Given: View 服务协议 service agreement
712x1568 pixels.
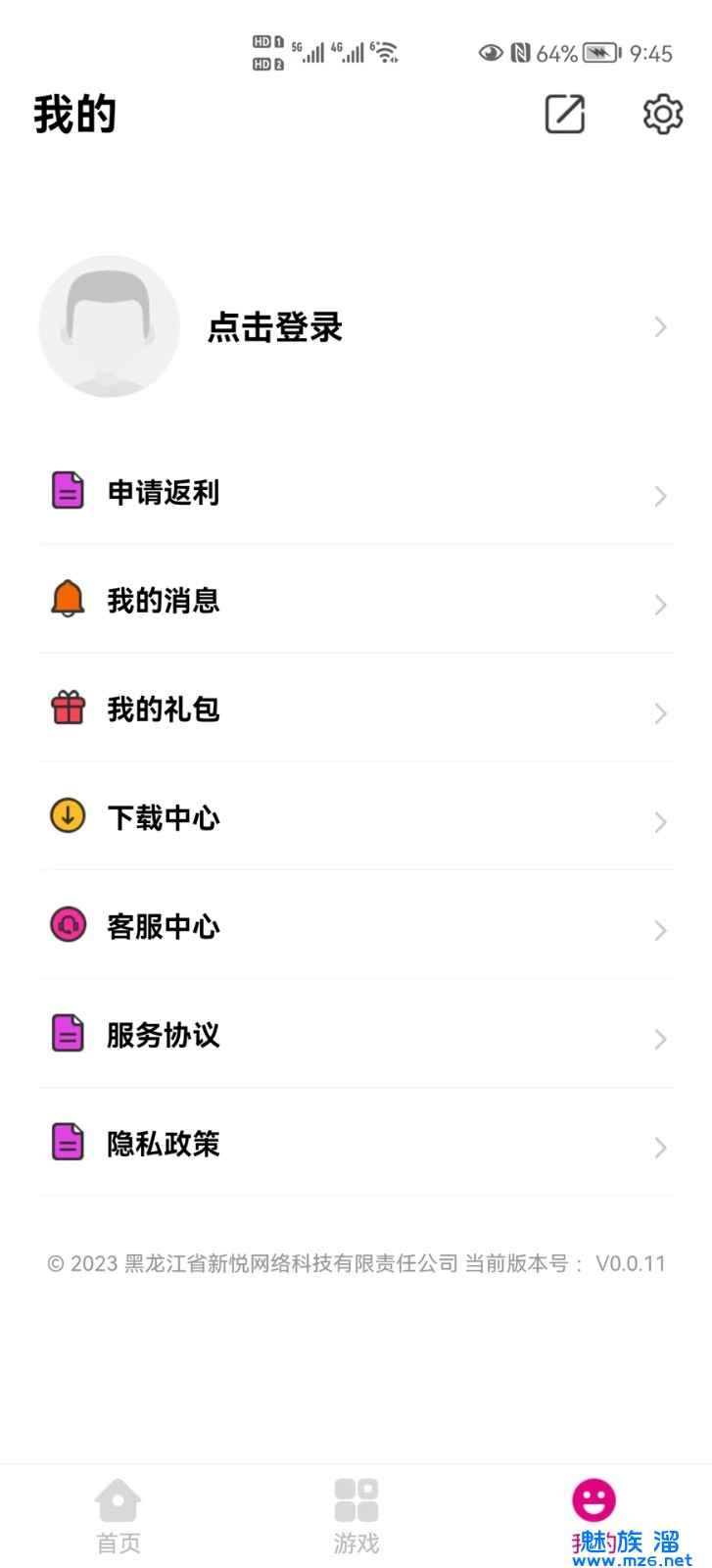Looking at the screenshot, I should [356, 1034].
